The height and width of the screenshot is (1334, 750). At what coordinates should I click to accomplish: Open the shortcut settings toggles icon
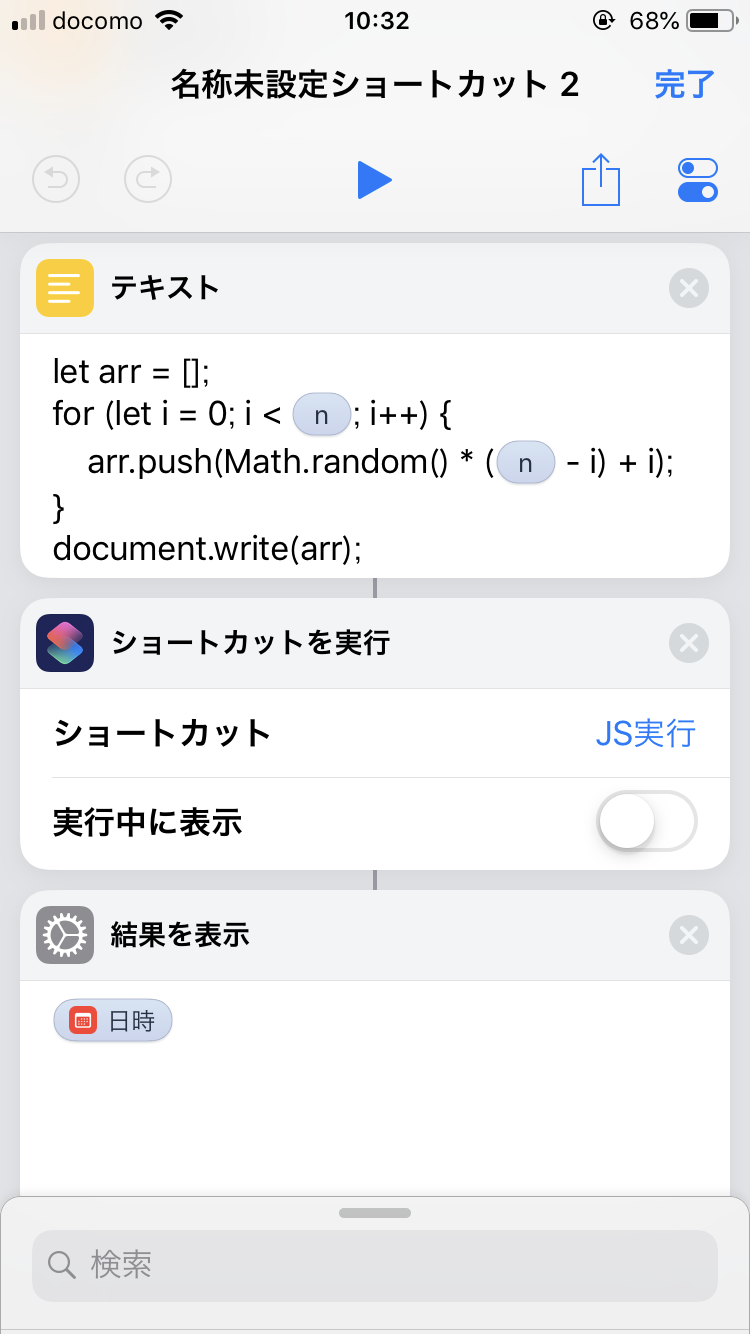(697, 180)
